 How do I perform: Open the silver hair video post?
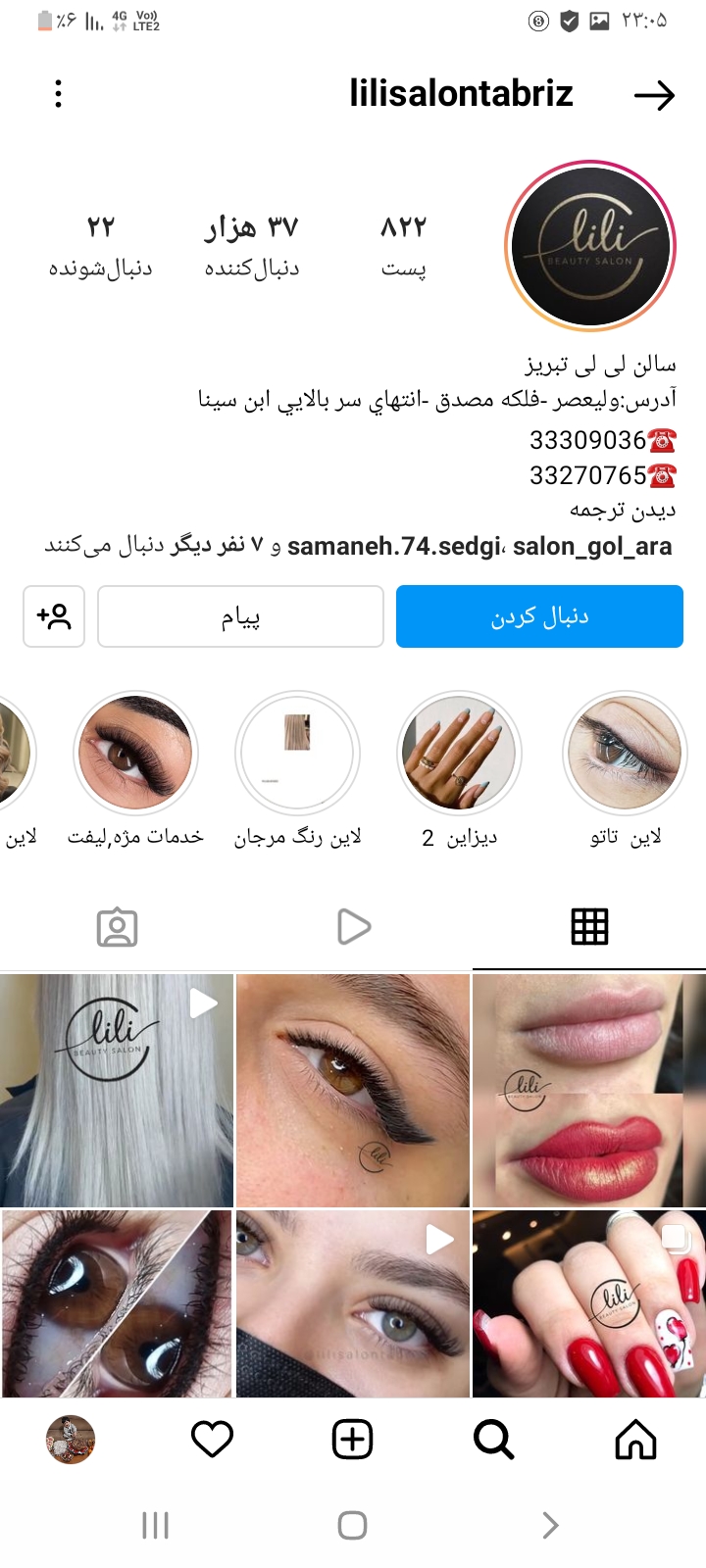pyautogui.click(x=117, y=1090)
